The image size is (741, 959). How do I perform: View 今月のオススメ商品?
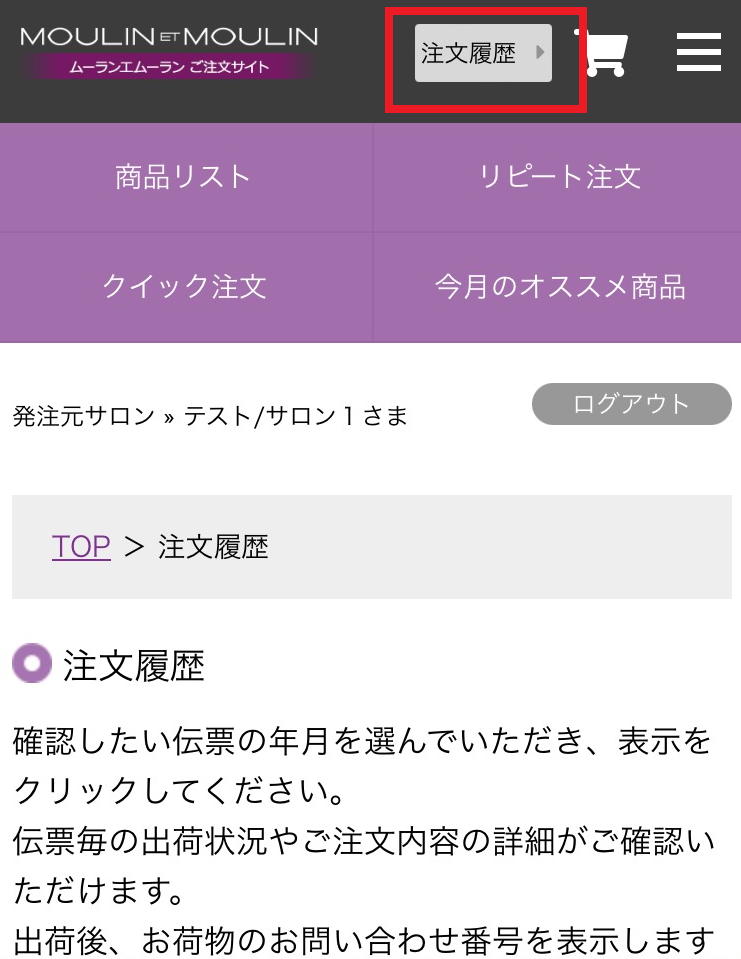pyautogui.click(x=558, y=288)
